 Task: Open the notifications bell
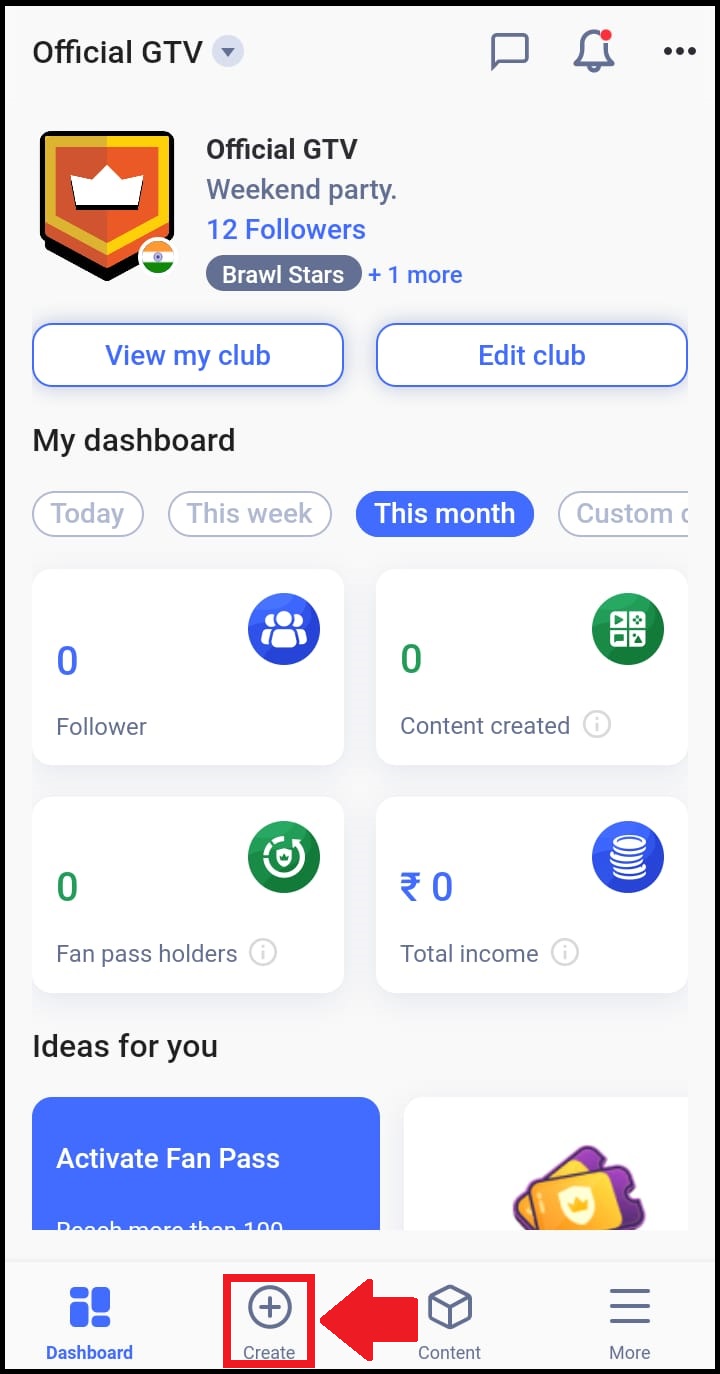593,51
